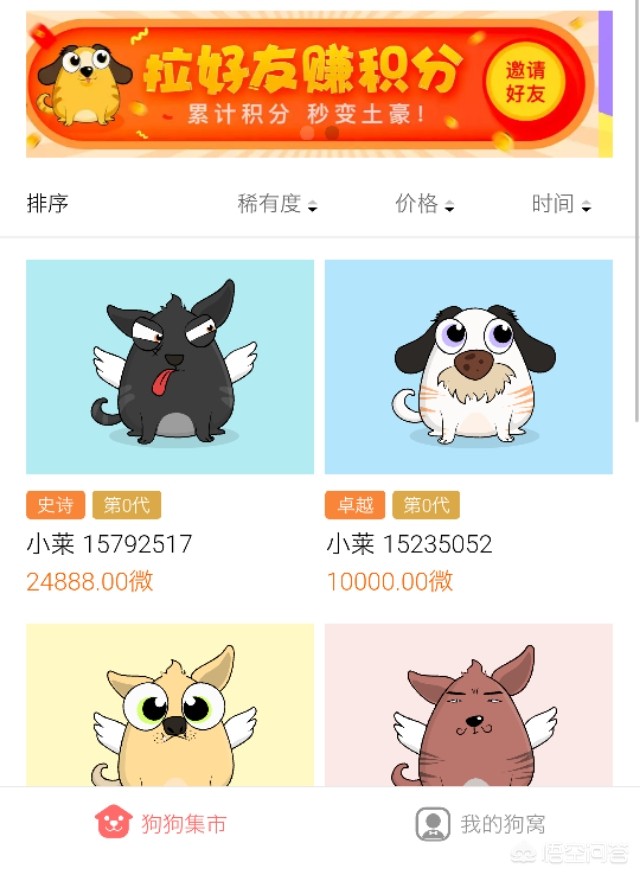
Task: View the yellow-background winged dog card
Action: coord(170,705)
